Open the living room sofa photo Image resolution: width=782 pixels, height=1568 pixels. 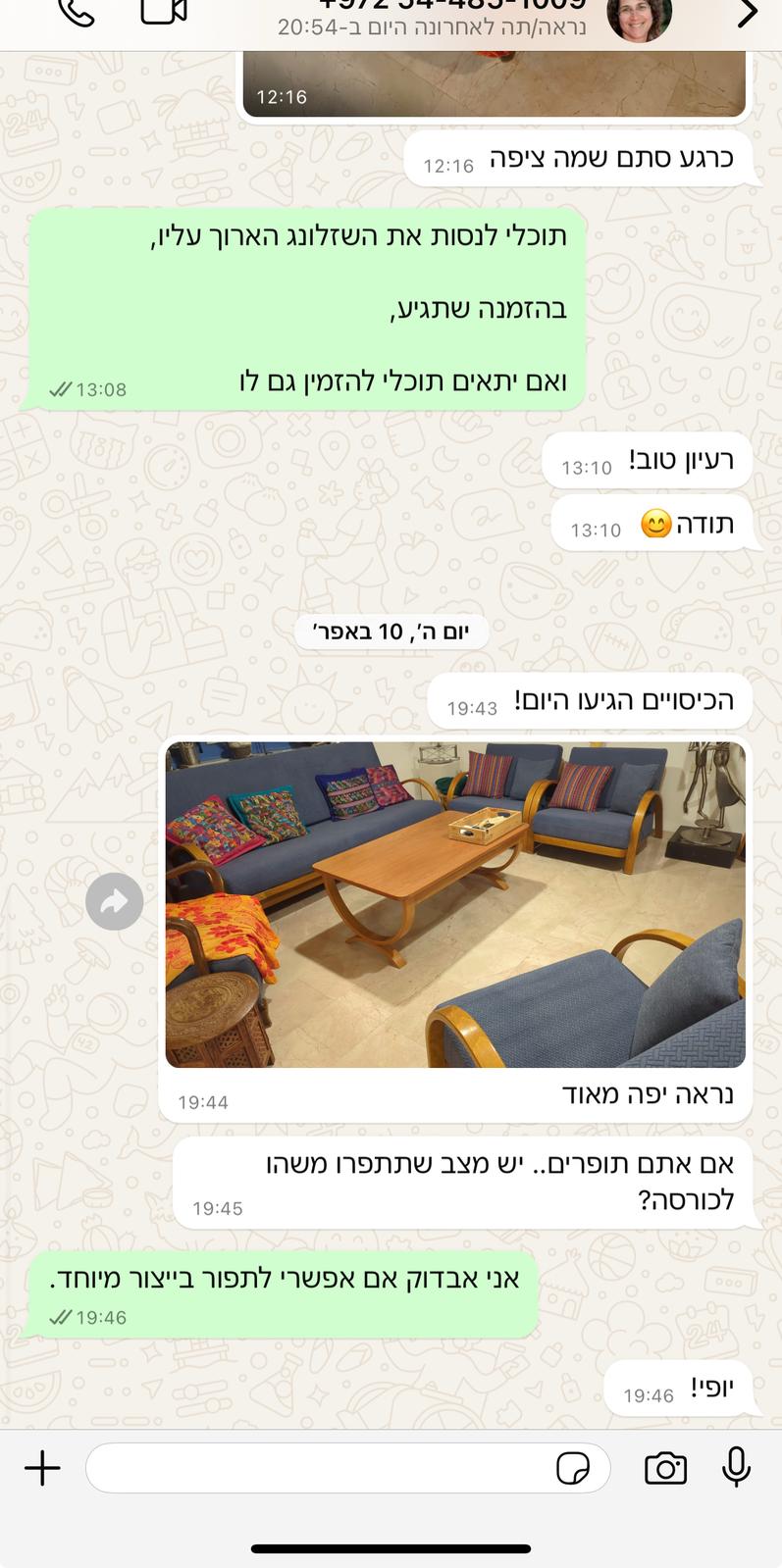click(x=455, y=903)
